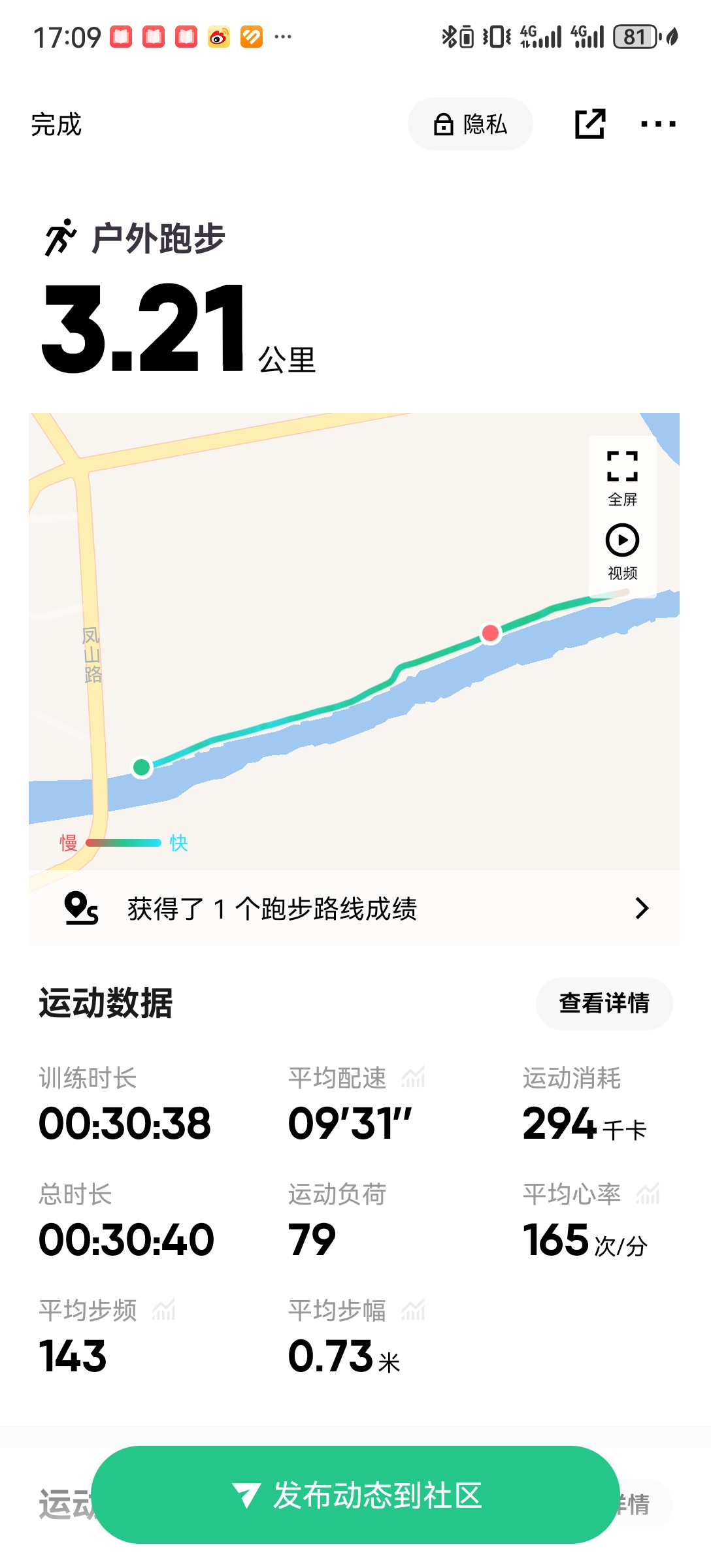Open the 平均配速 chart icon
Image resolution: width=711 pixels, height=1568 pixels.
click(x=413, y=1077)
